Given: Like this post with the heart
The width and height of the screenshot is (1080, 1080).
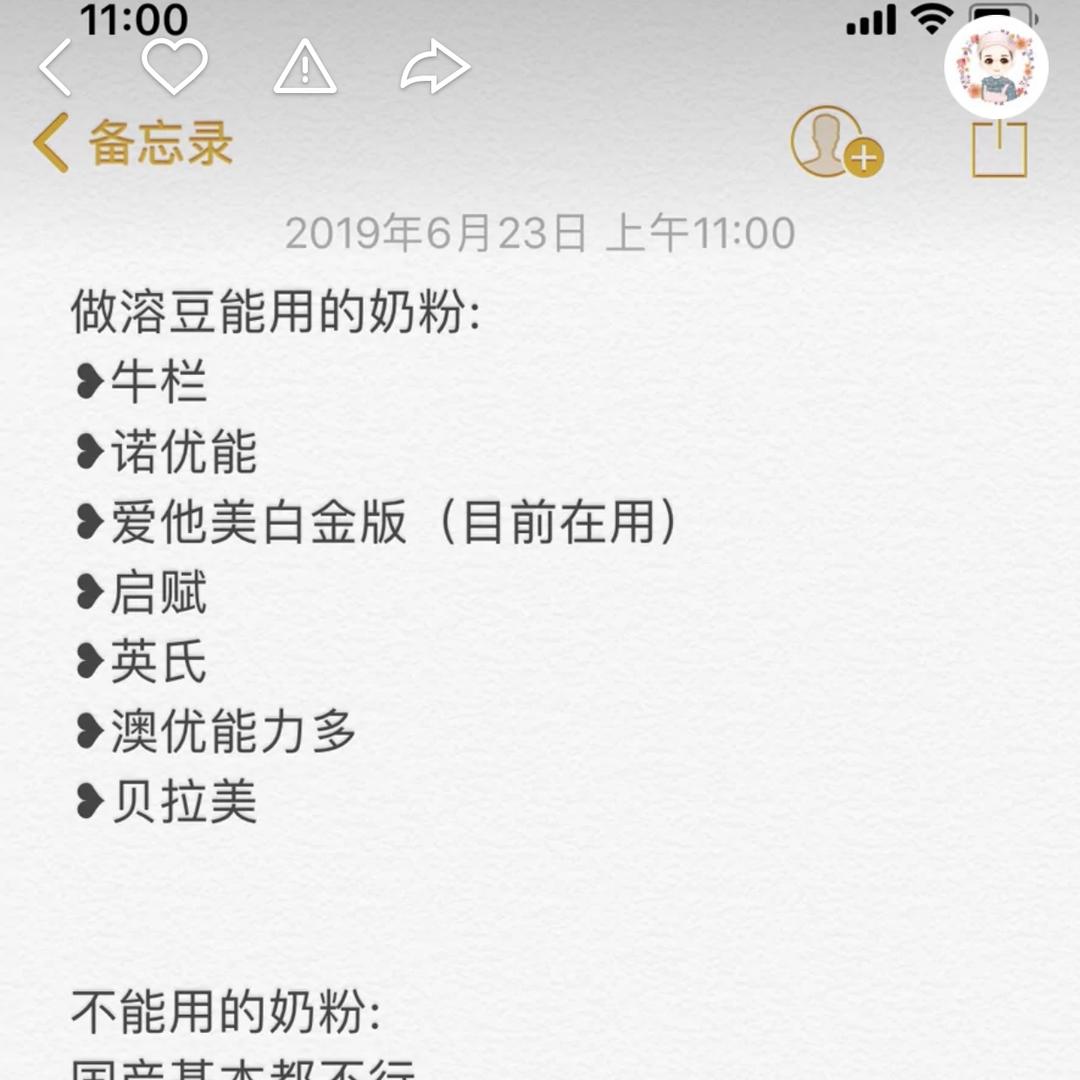Looking at the screenshot, I should (x=174, y=66).
